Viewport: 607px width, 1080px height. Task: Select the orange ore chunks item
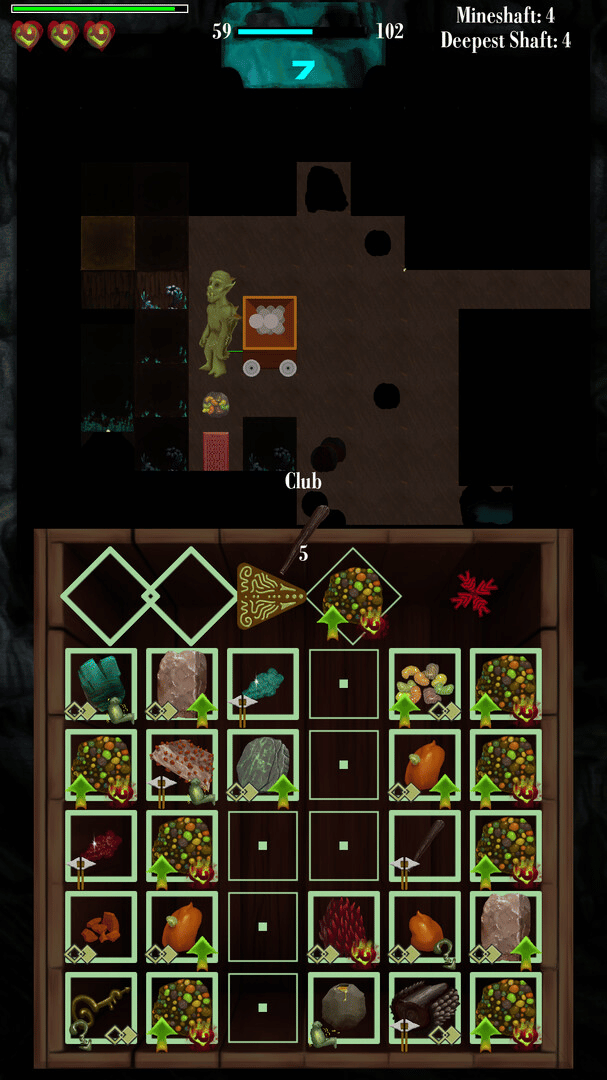click(101, 926)
